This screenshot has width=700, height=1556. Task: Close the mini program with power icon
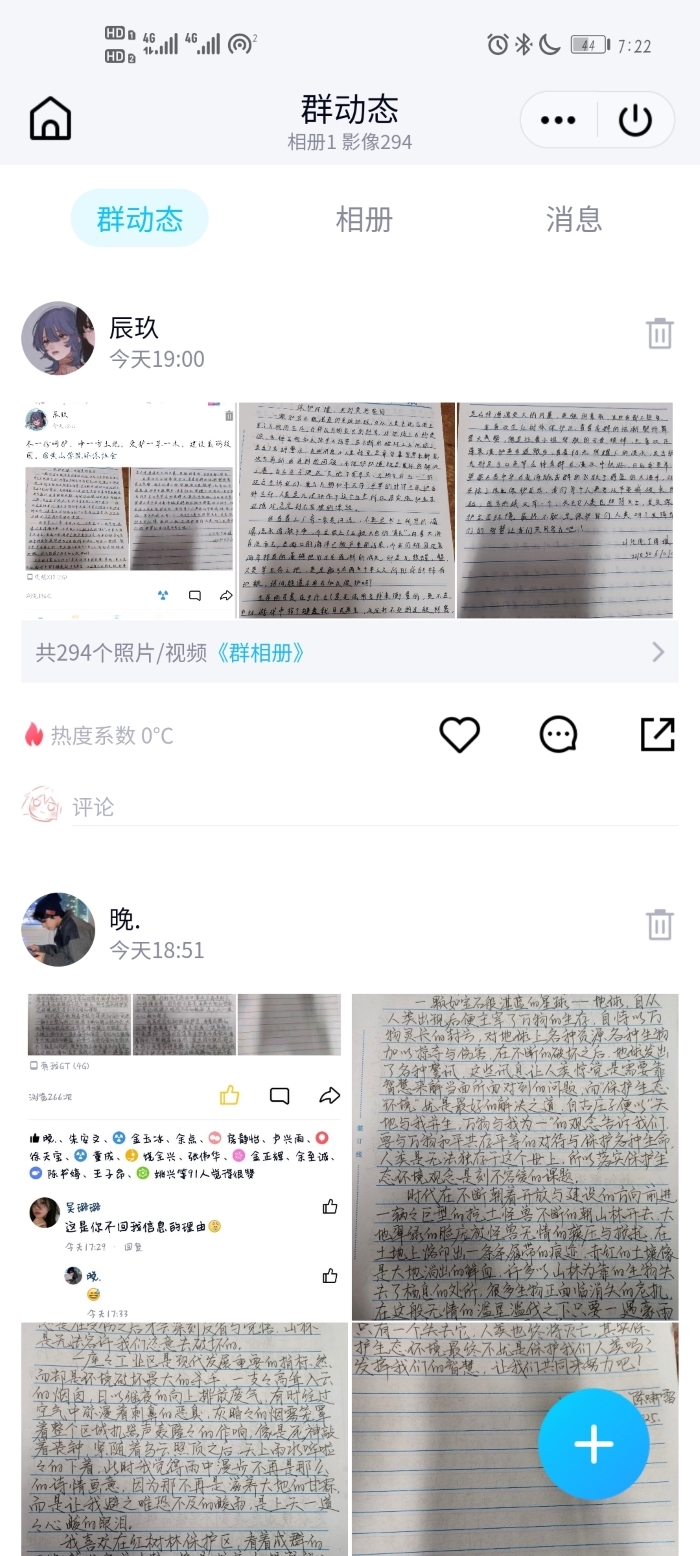635,120
